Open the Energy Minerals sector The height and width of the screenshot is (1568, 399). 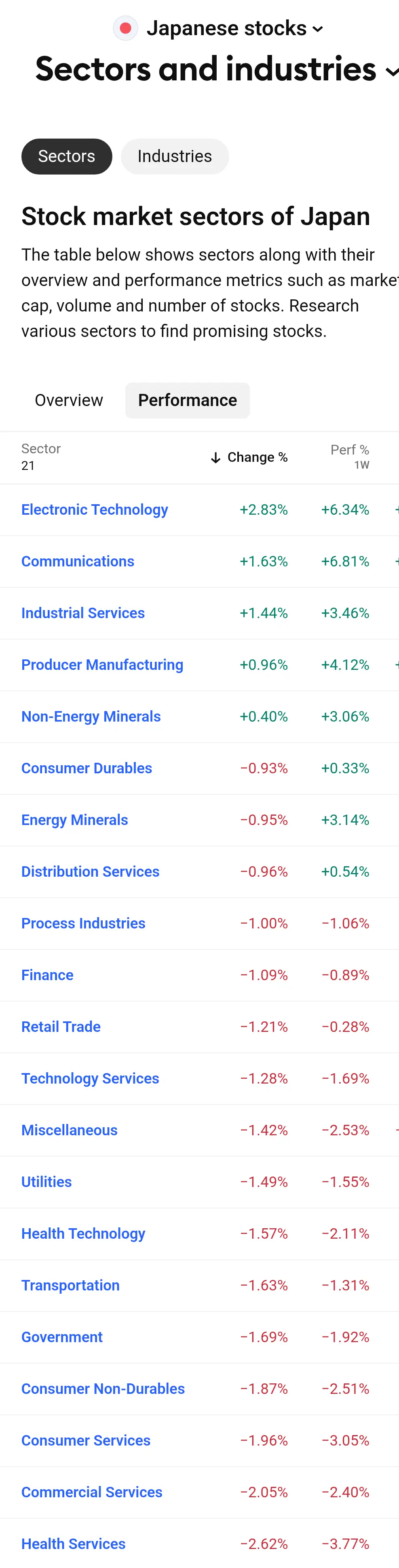click(74, 820)
